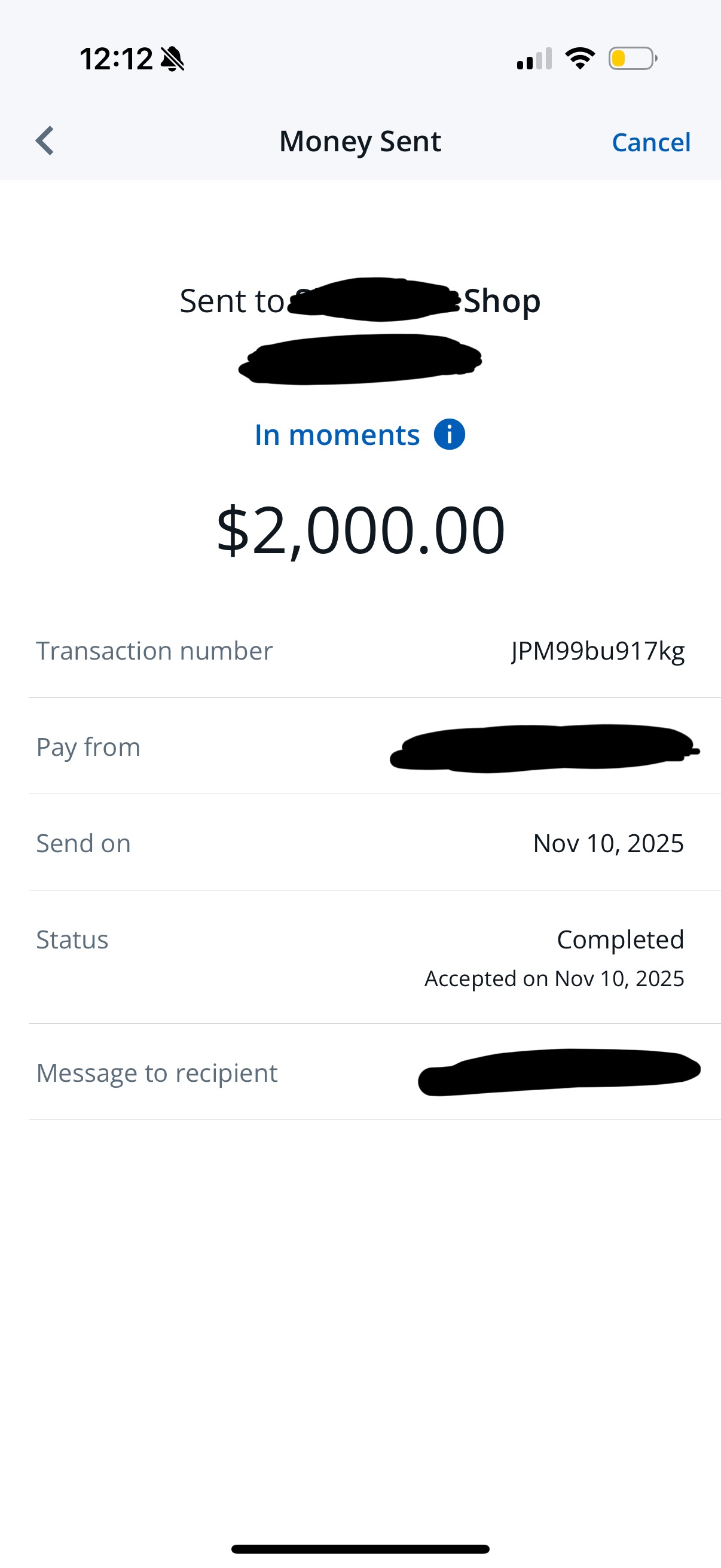Open the info icon beside In moments

(x=449, y=435)
